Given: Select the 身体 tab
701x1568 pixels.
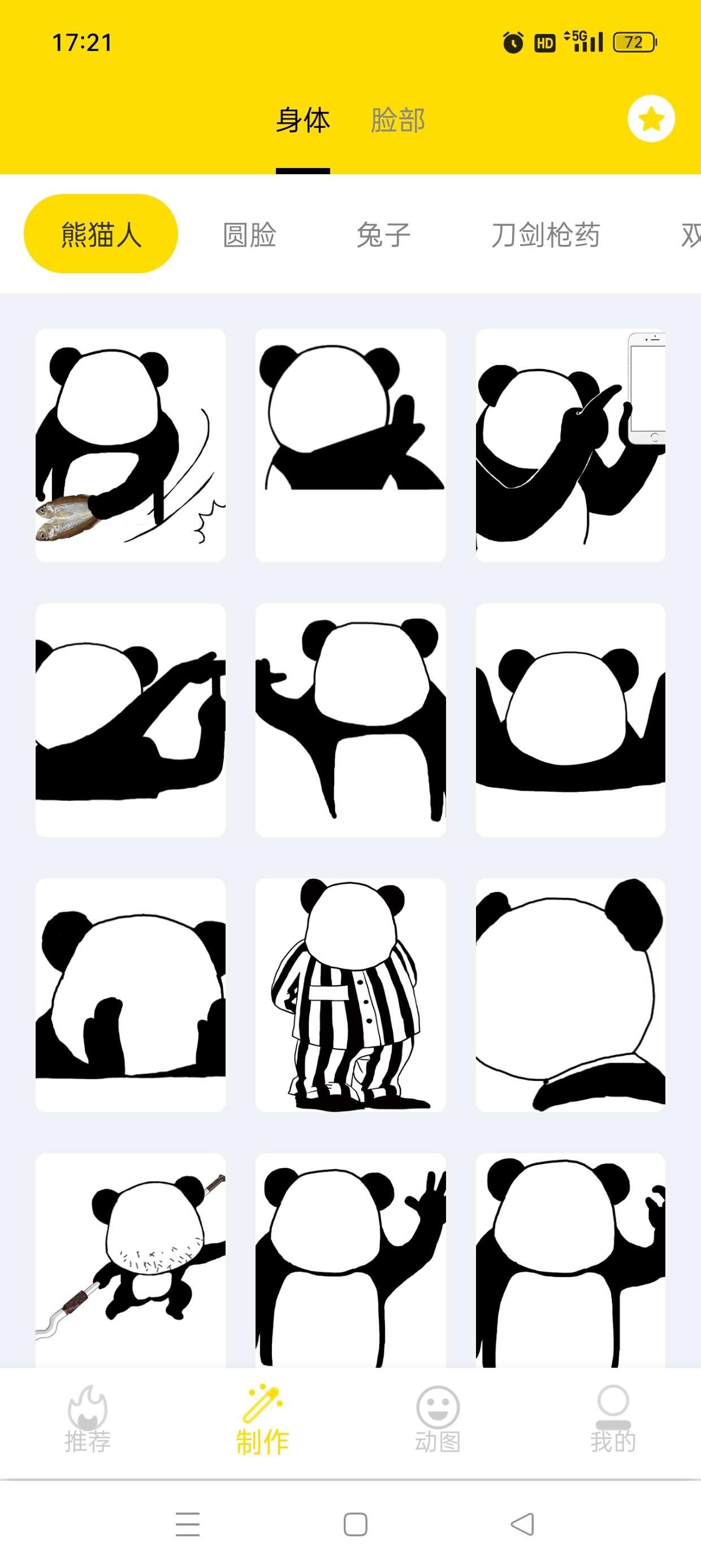Looking at the screenshot, I should pyautogui.click(x=302, y=120).
